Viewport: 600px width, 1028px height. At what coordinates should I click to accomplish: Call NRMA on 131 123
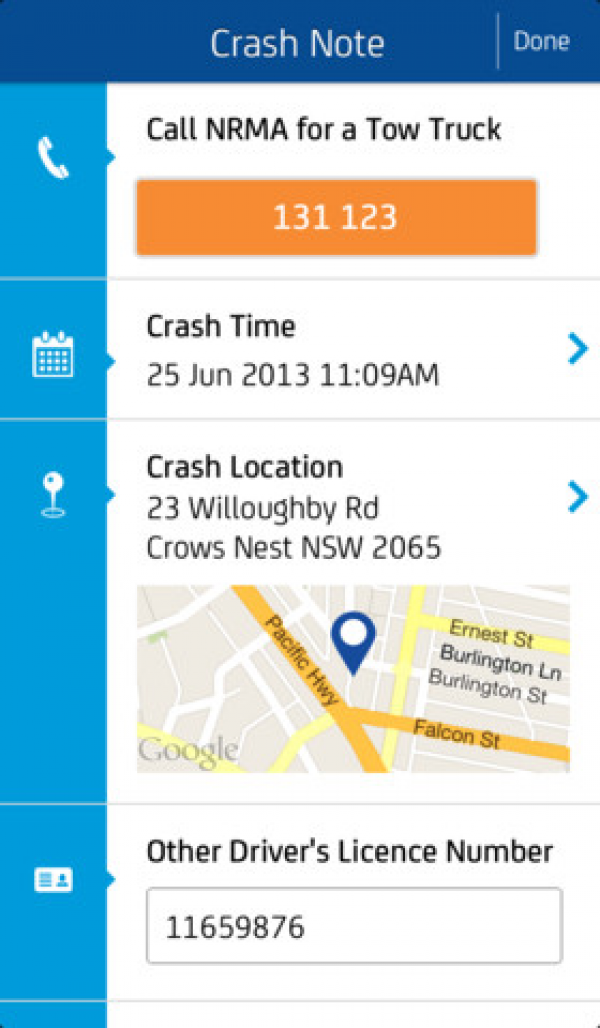tap(336, 217)
